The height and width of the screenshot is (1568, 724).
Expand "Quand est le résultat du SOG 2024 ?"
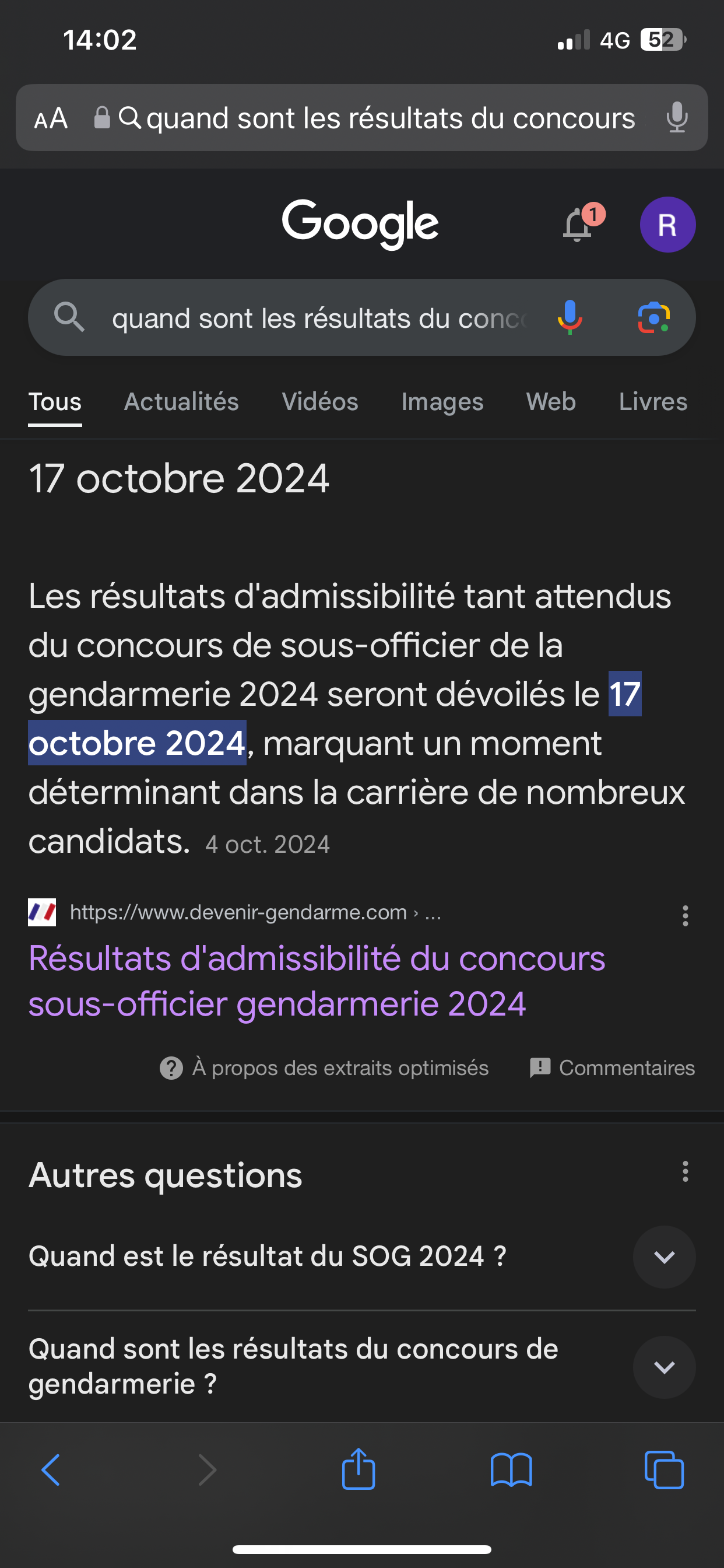[664, 1257]
